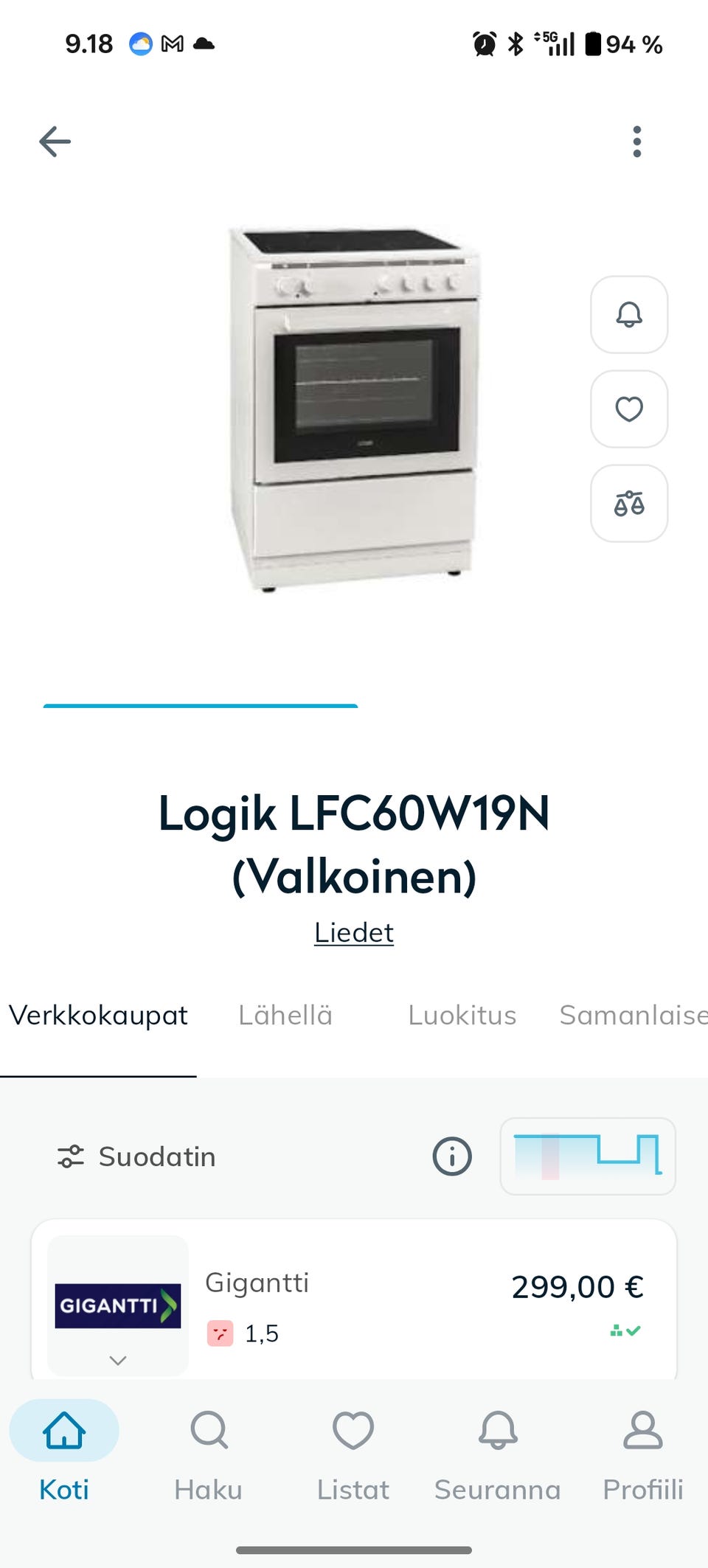Viewport: 708px width, 1568px height.
Task: Expand the Gigantti store details chevron
Action: (118, 1360)
